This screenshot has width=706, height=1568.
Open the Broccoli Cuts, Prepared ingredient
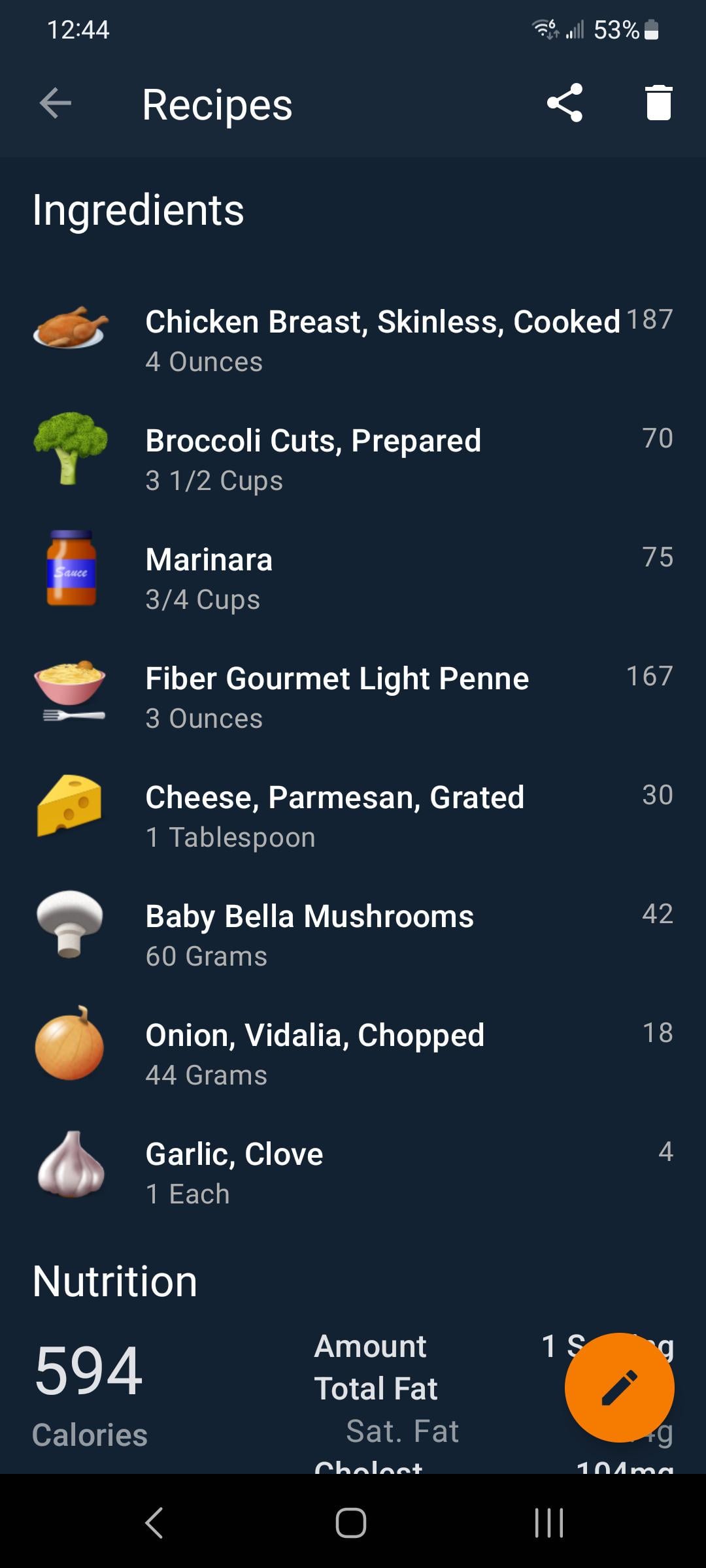353,459
